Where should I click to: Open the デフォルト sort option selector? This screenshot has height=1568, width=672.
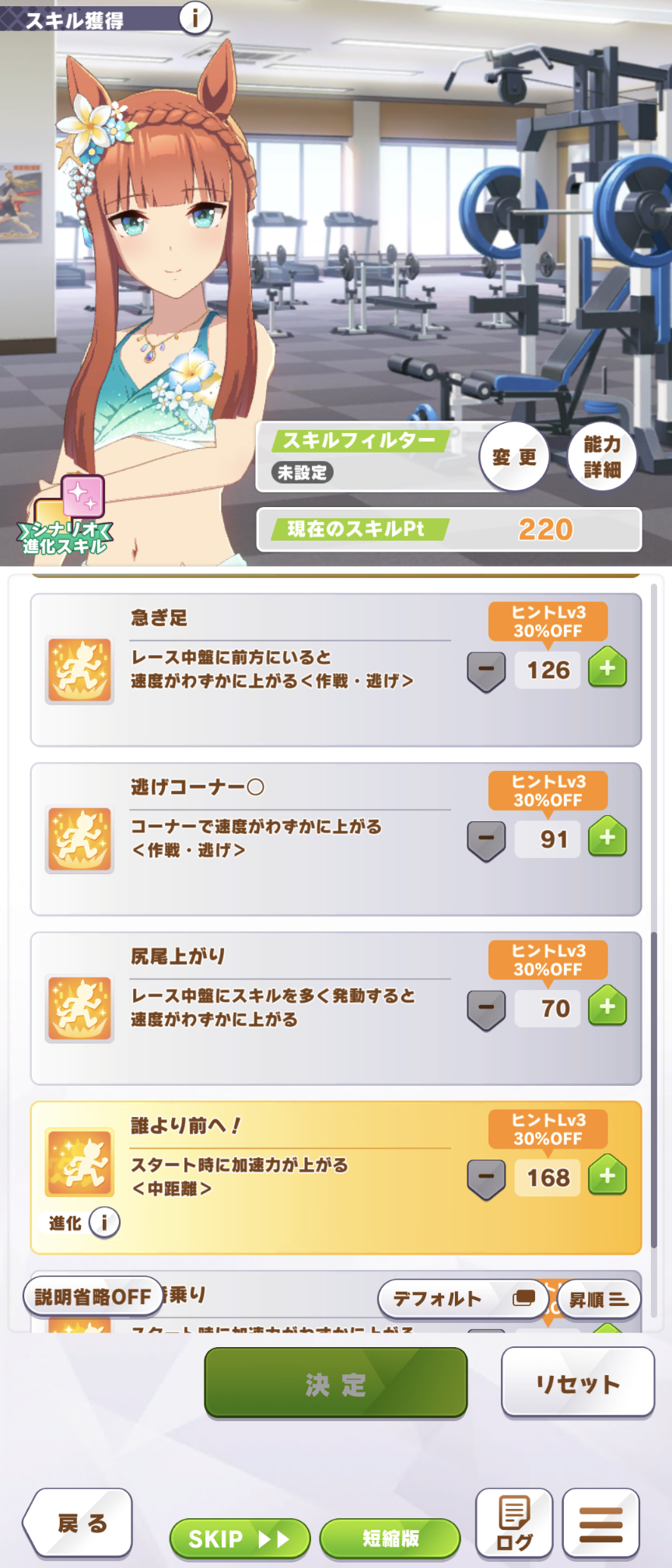pyautogui.click(x=463, y=1298)
